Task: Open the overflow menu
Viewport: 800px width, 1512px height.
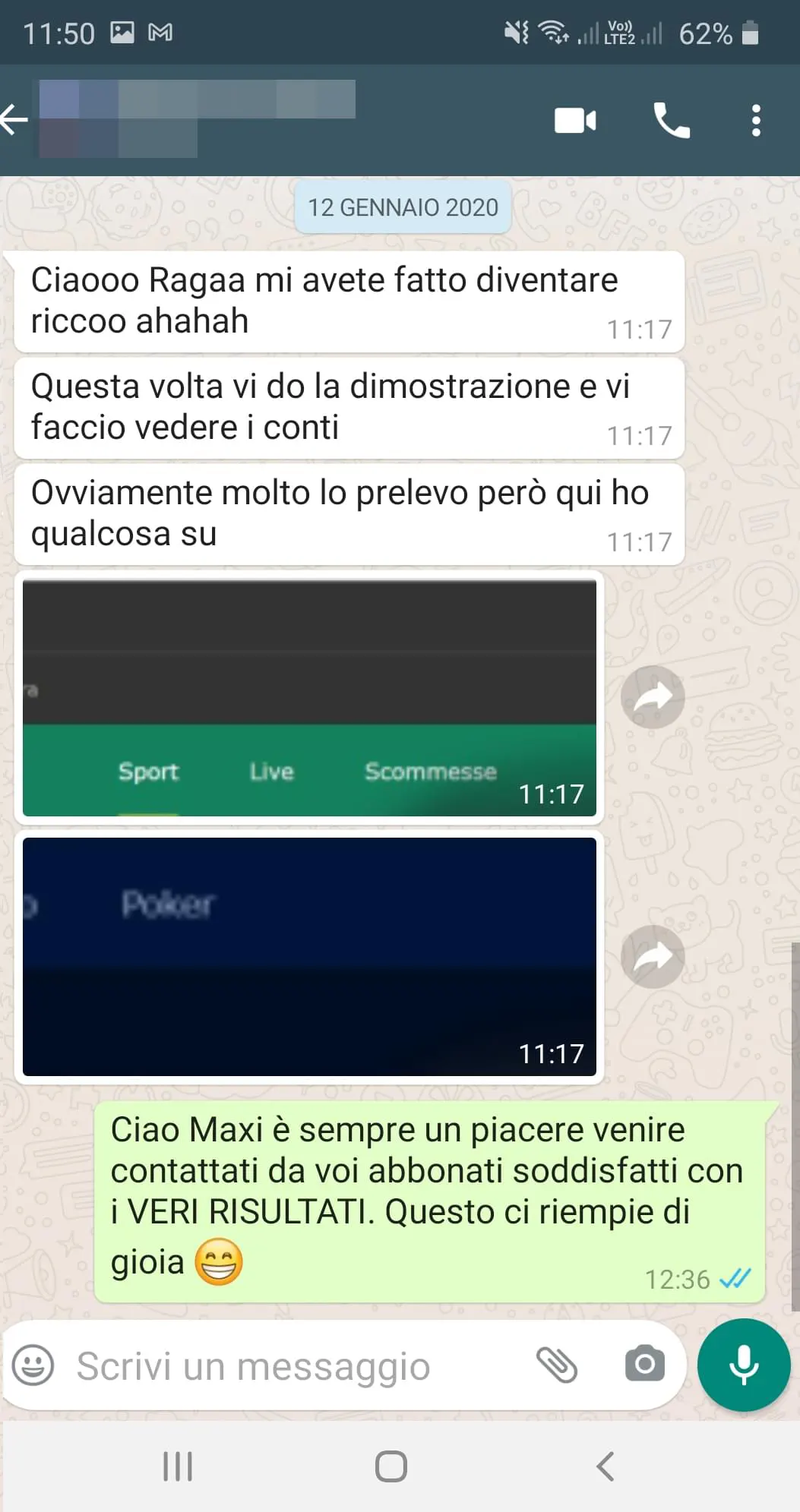Action: 755,121
